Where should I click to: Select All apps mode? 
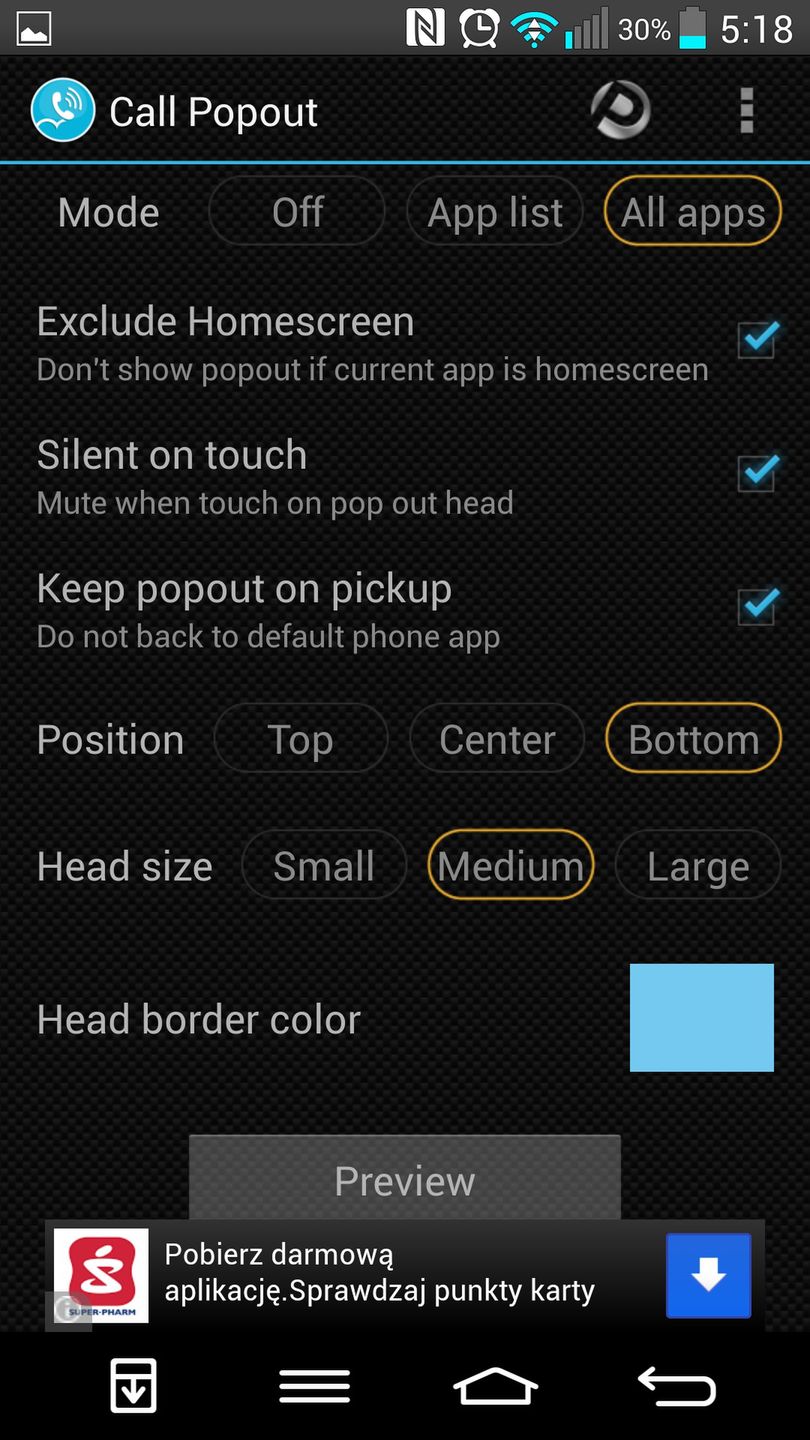click(693, 212)
